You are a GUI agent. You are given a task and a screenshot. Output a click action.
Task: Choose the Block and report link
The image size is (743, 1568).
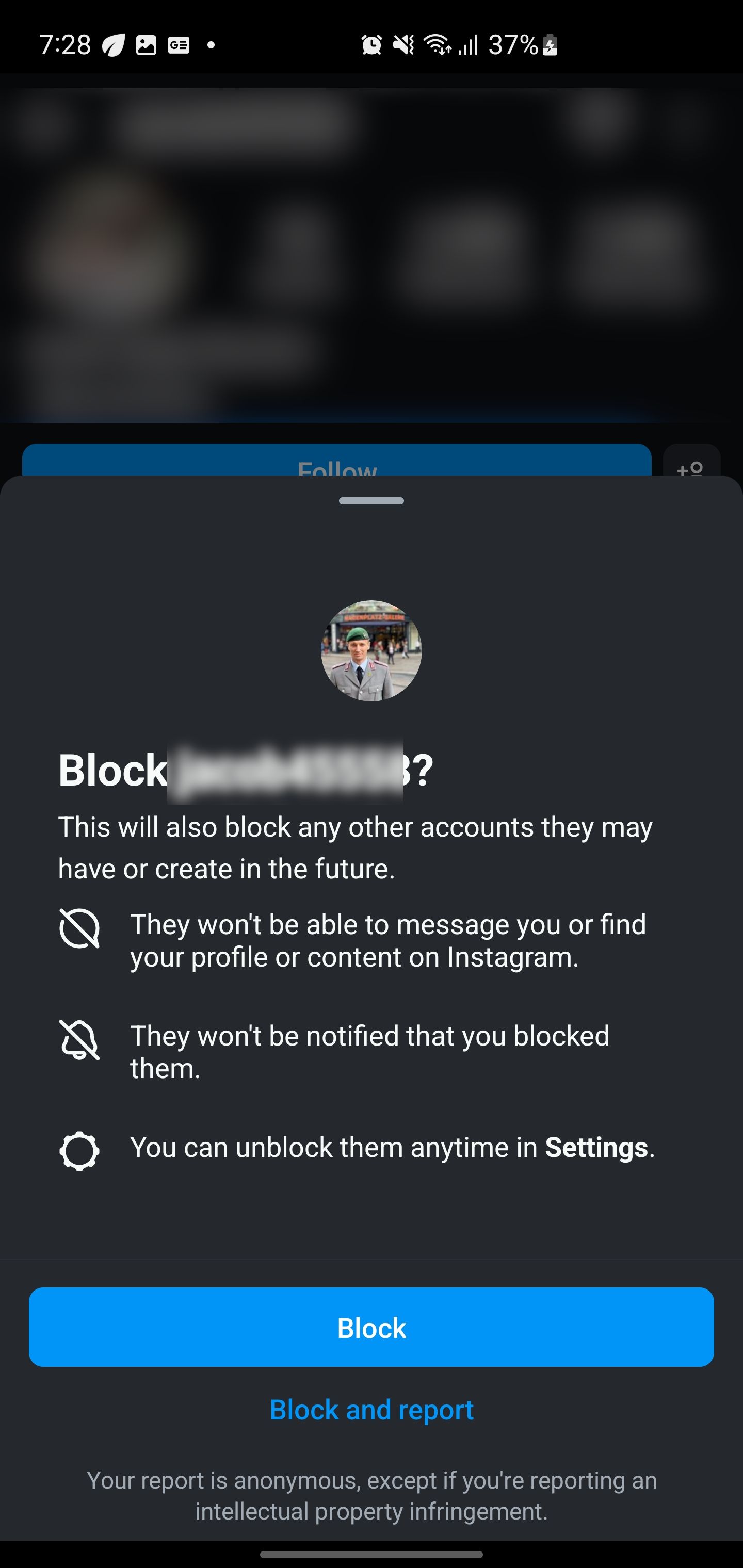[372, 1410]
